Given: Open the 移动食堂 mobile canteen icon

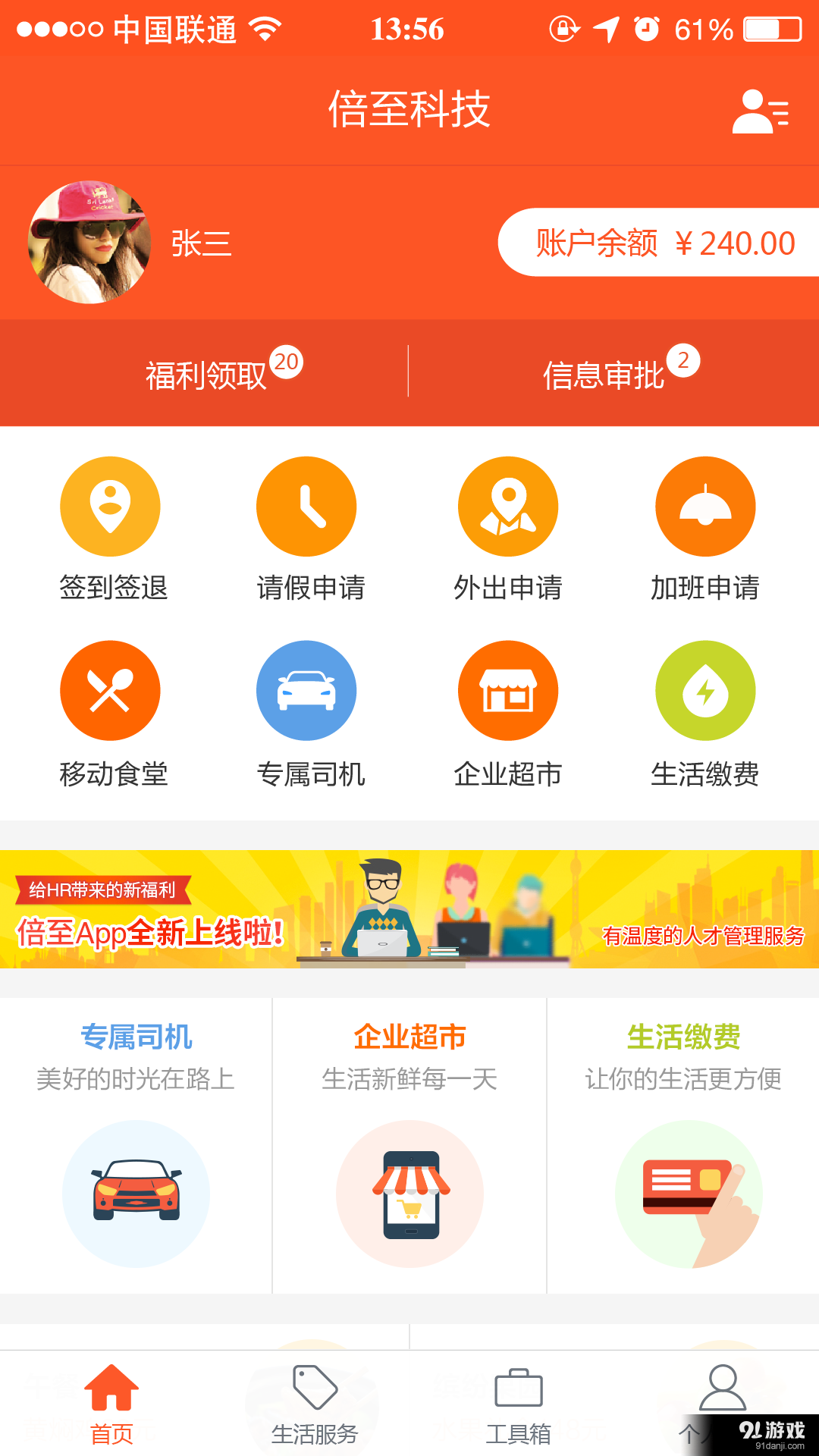Looking at the screenshot, I should [x=110, y=690].
